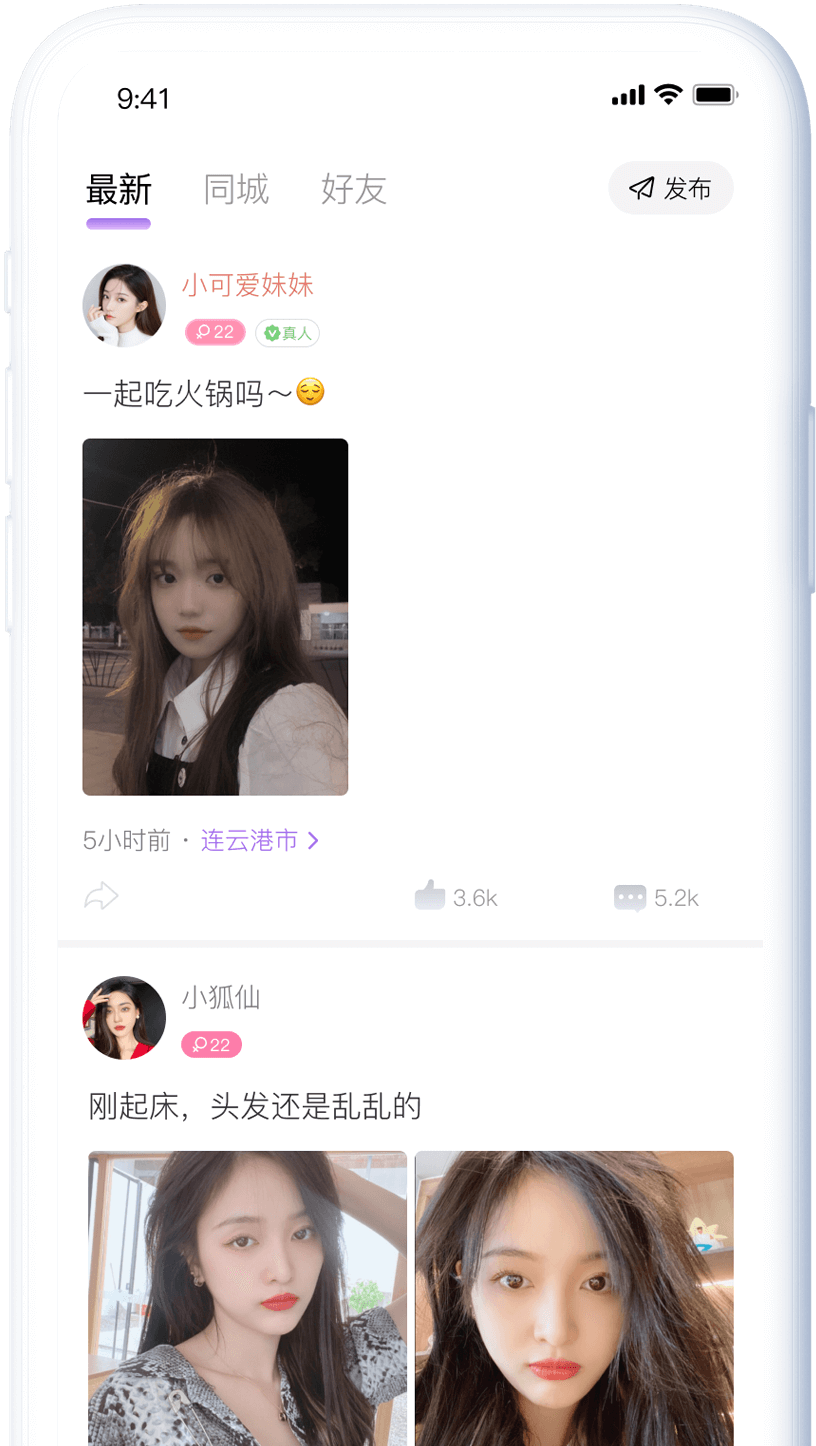Screen dimensions: 816x1446
Task: Open the second photo in 小狐仙's post
Action: (574, 1298)
